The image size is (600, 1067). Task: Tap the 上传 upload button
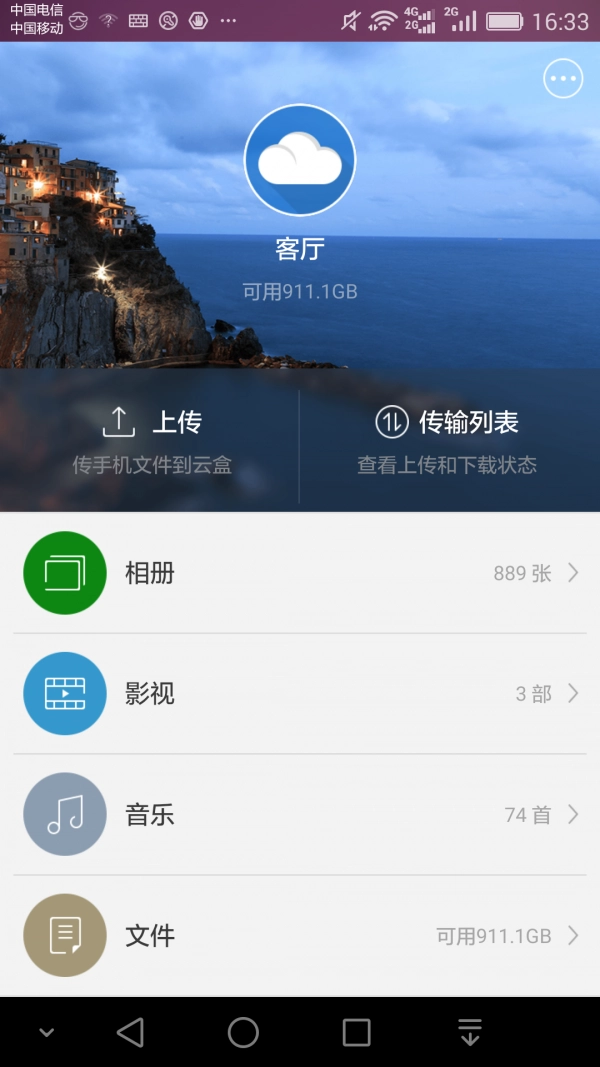pyautogui.click(x=152, y=440)
